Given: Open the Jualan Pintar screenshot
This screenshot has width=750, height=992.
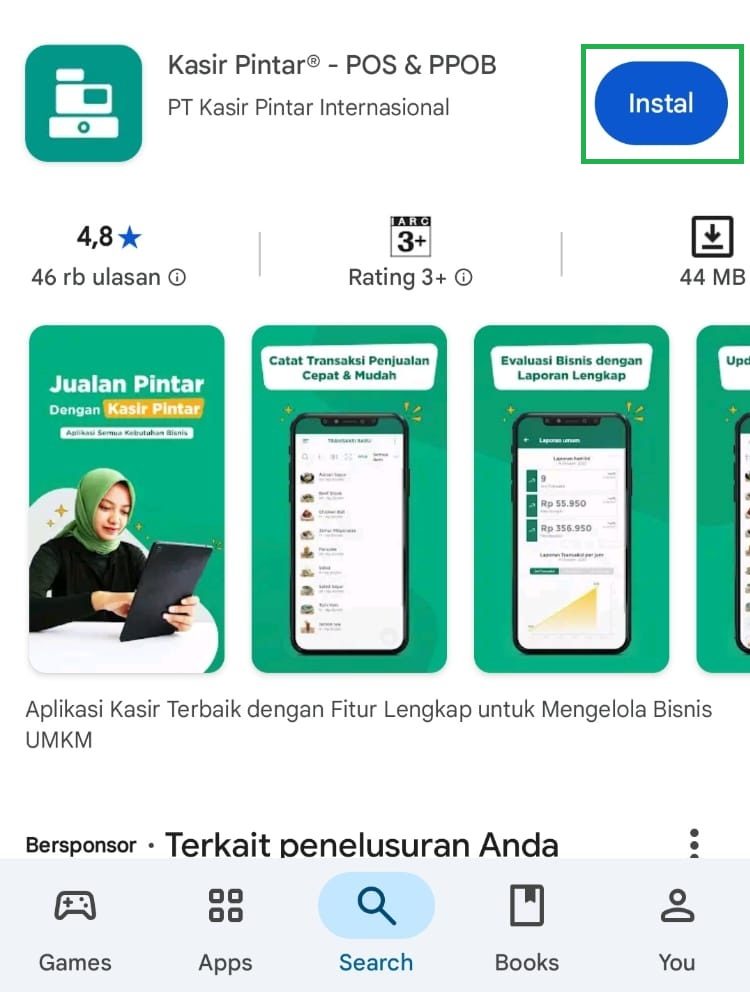Looking at the screenshot, I should 127,499.
